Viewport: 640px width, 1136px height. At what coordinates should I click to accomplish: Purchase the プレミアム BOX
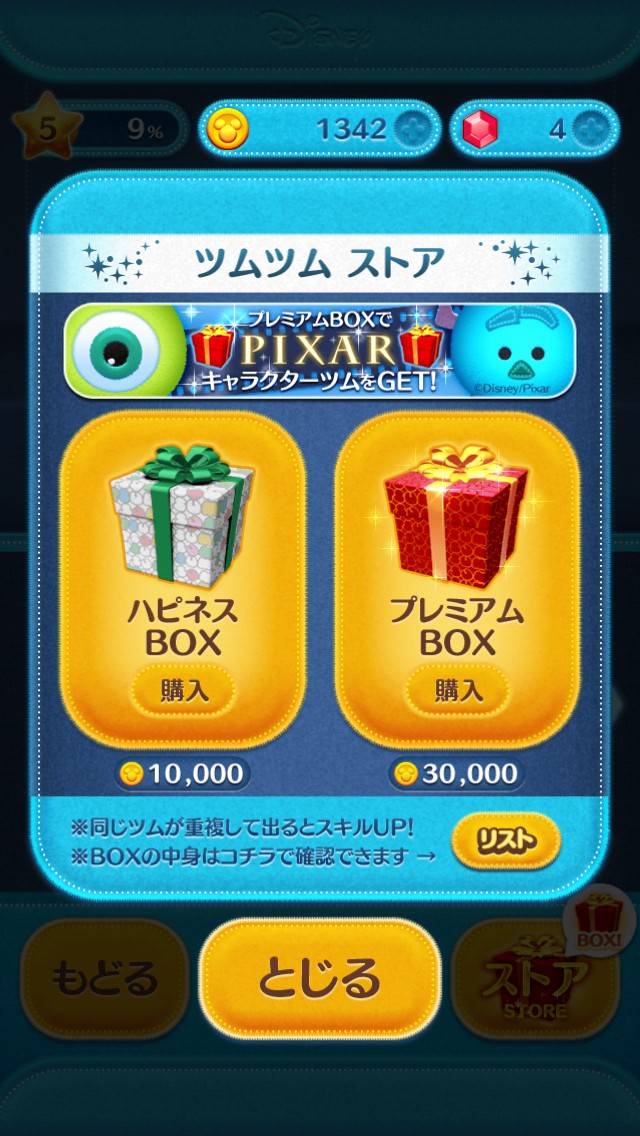(x=458, y=691)
